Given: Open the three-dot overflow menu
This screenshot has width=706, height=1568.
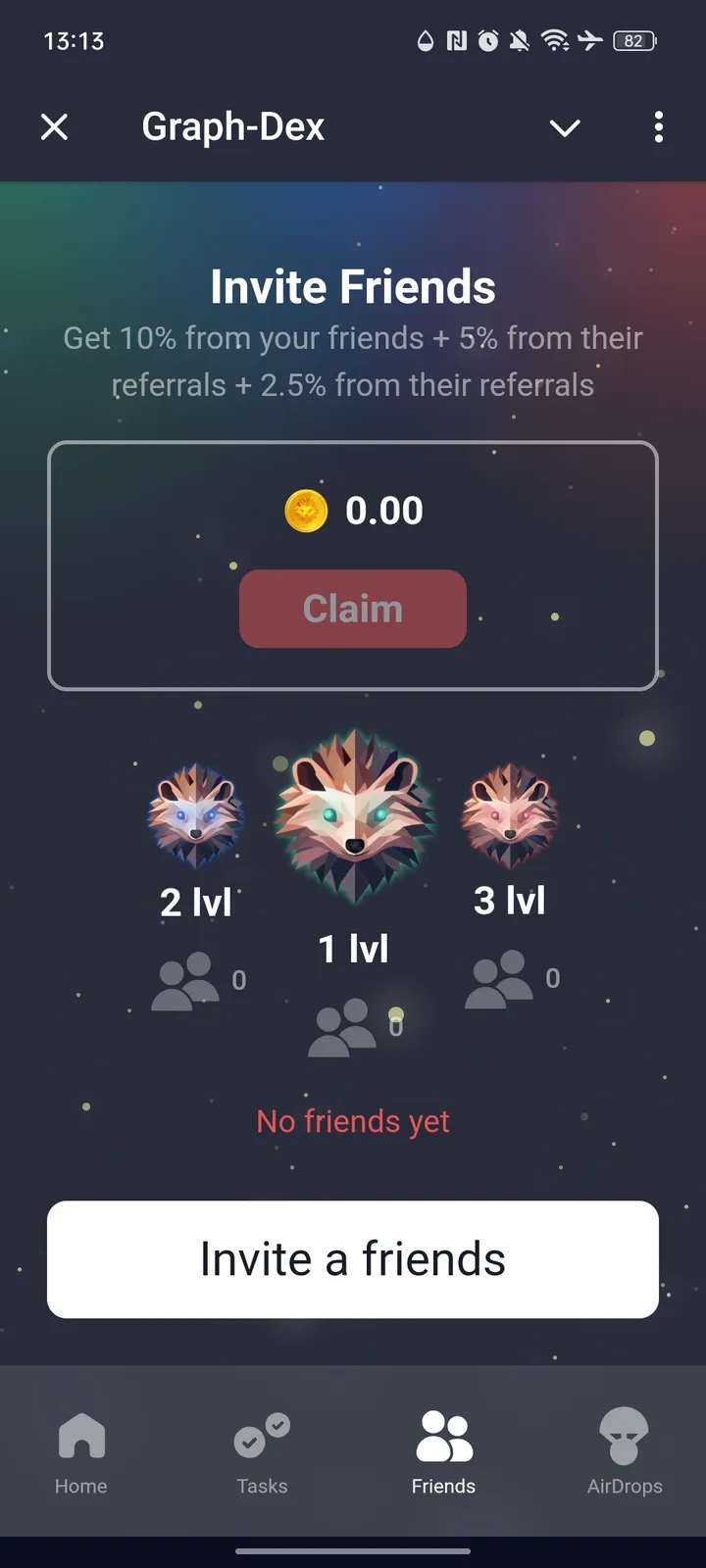Looking at the screenshot, I should (658, 127).
